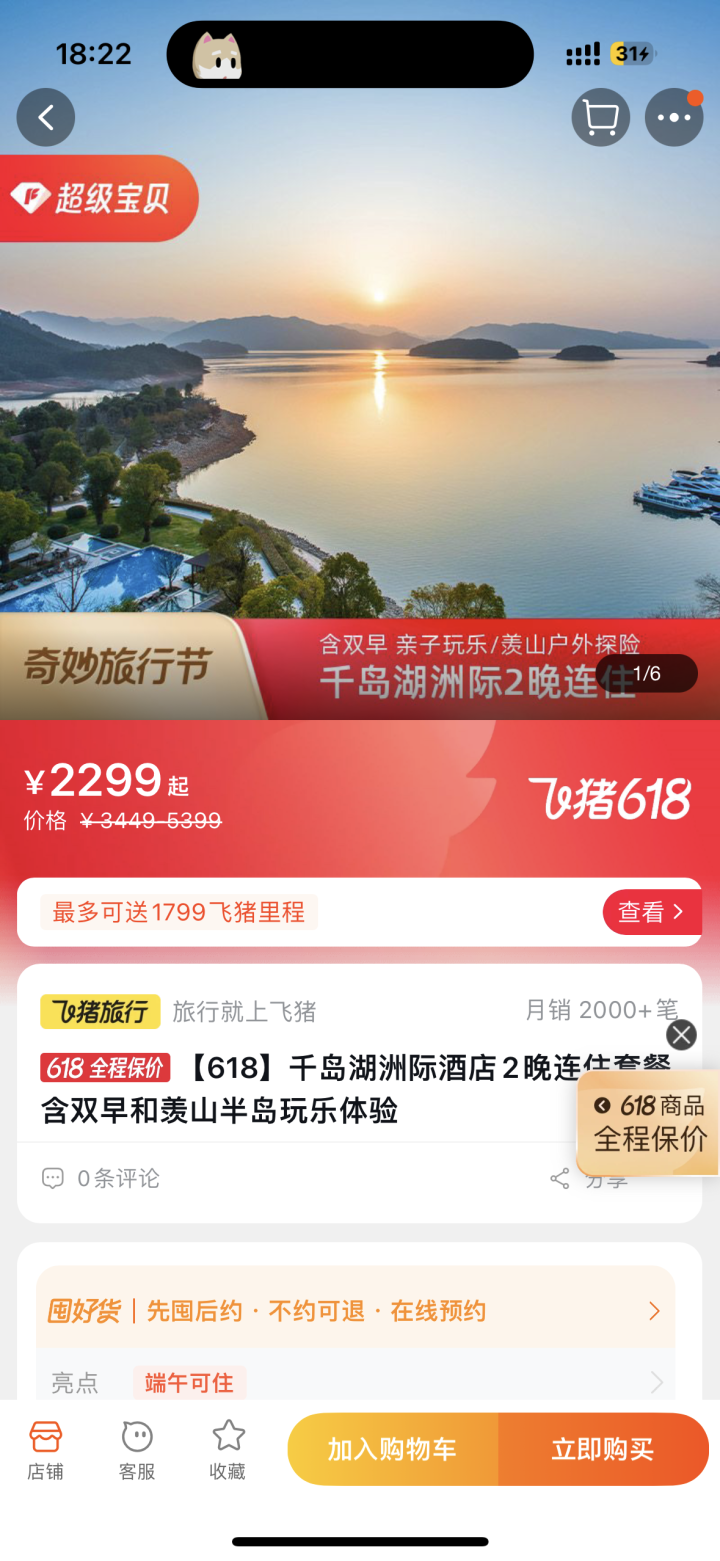Go back using the top arrow
Viewport: 720px width, 1561px height.
(x=46, y=118)
